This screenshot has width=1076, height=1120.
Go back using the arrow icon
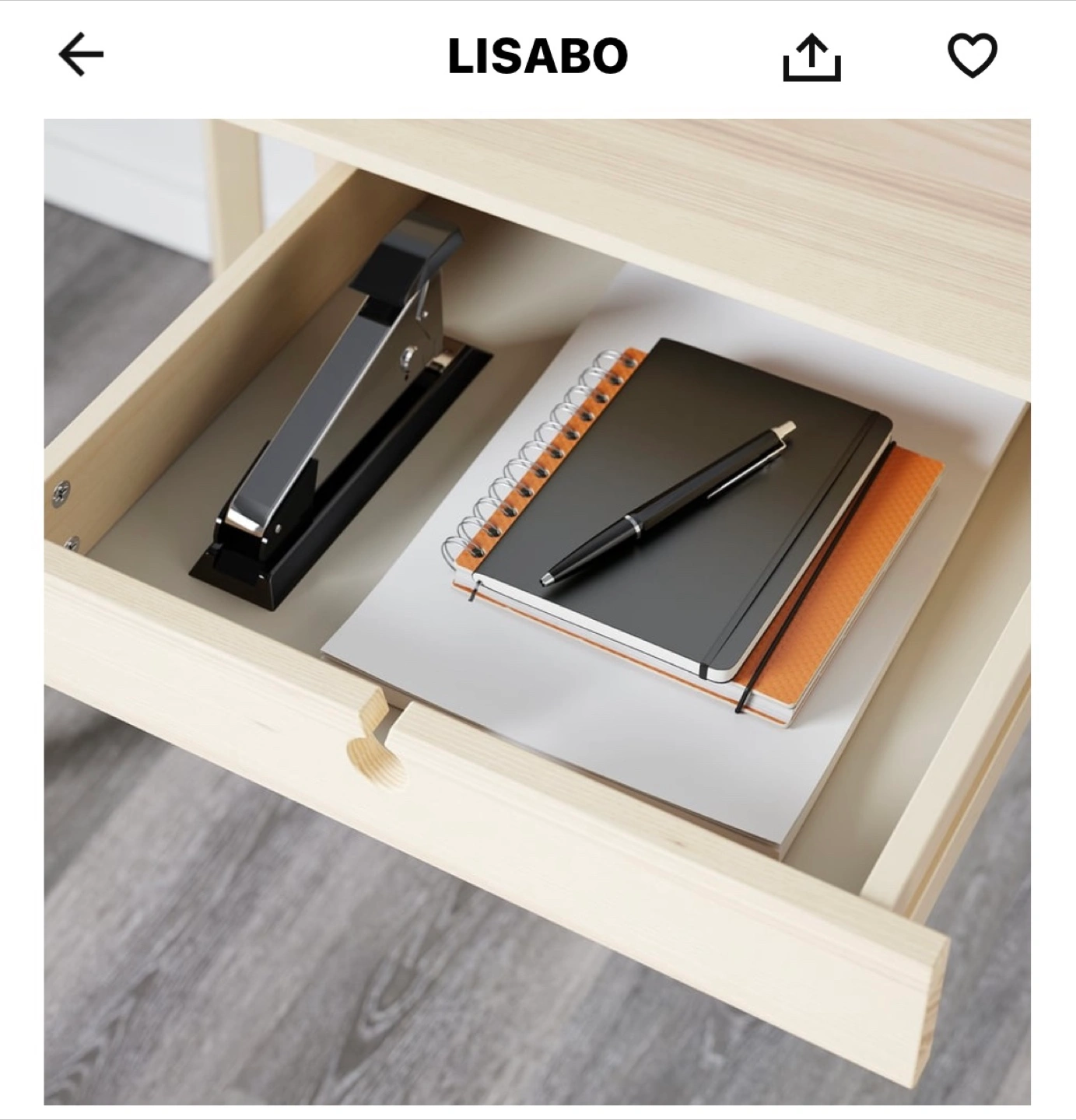point(81,54)
